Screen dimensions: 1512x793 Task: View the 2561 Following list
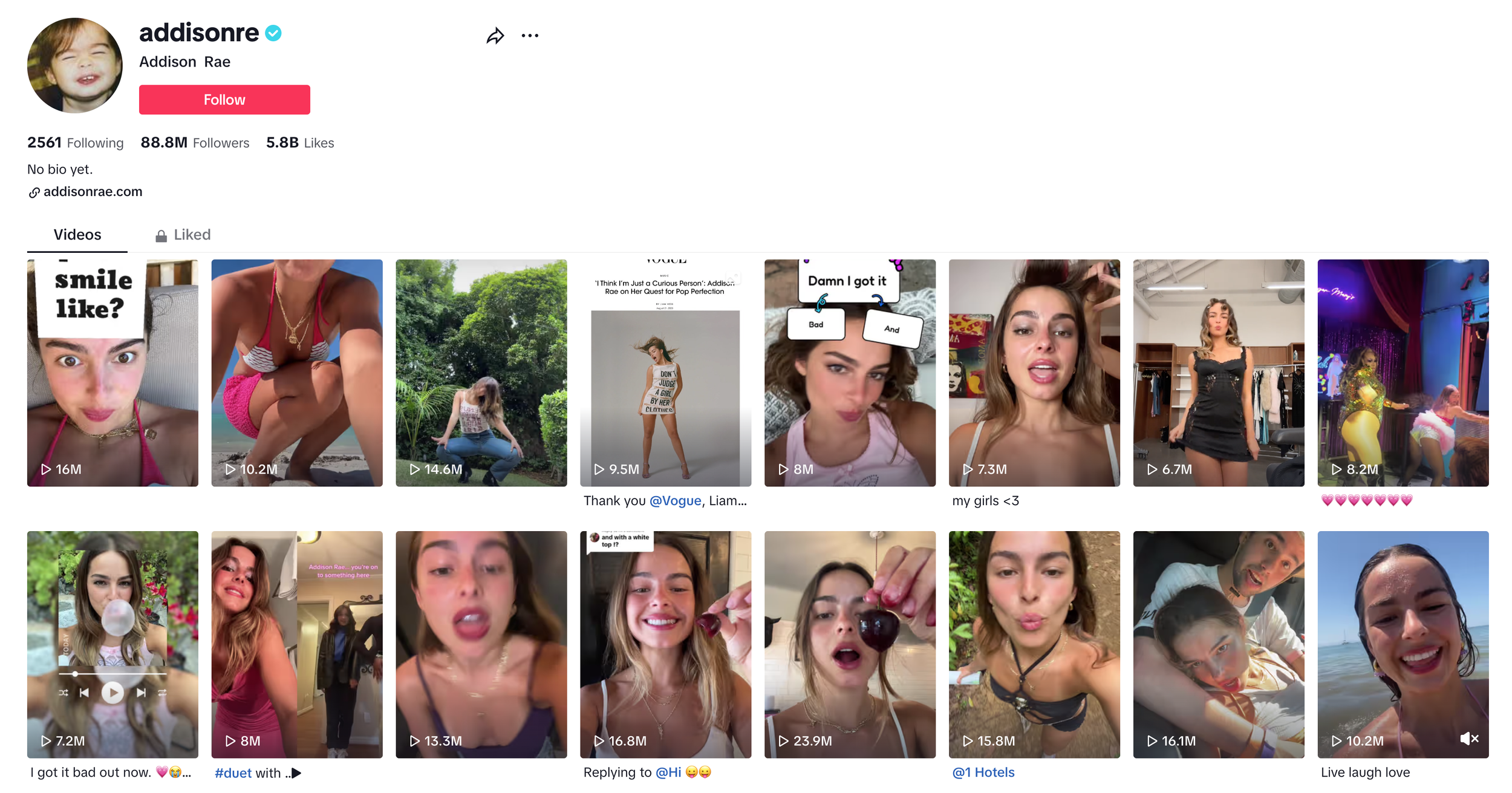pos(75,143)
